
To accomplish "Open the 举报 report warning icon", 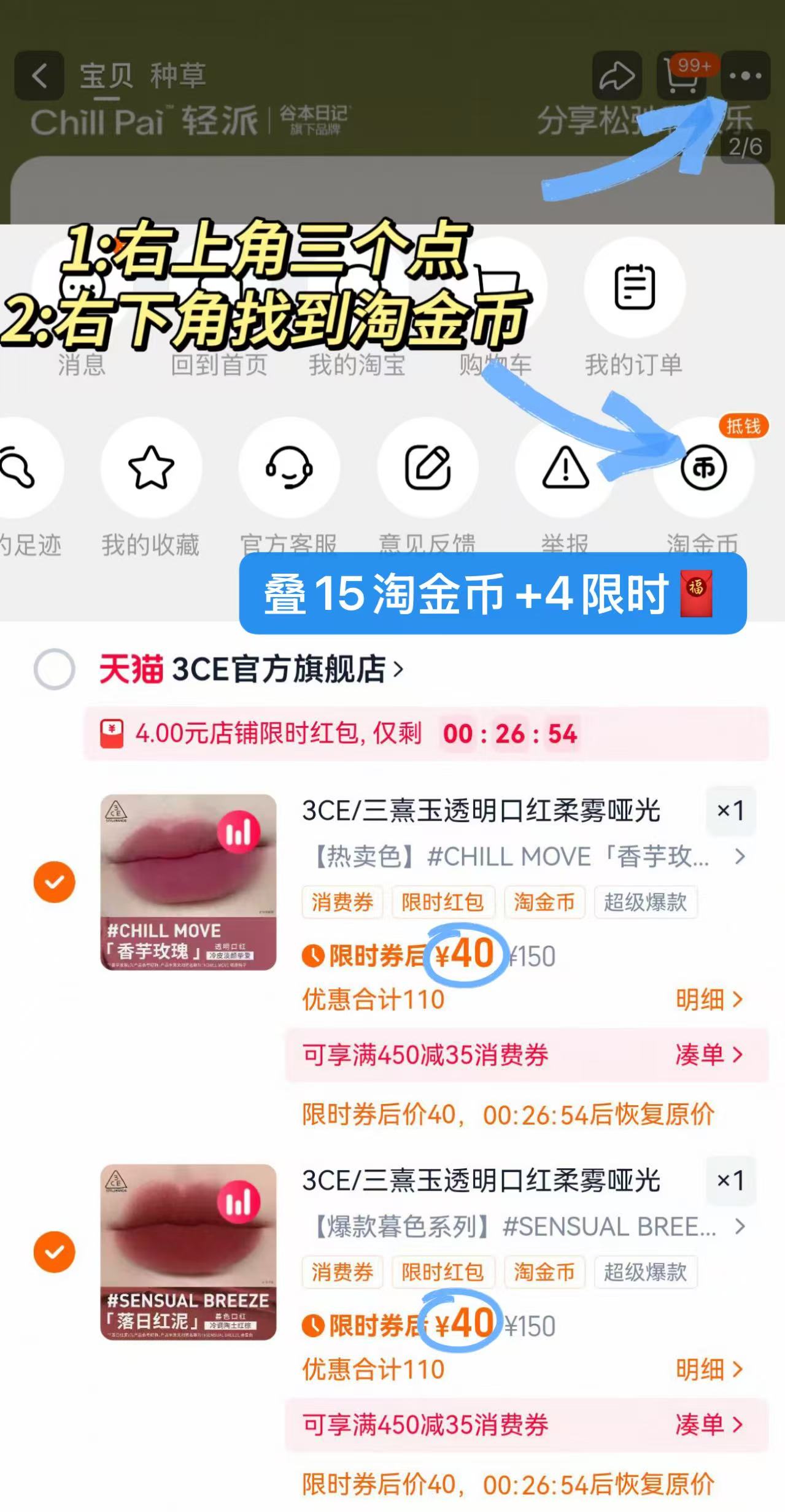I will (565, 468).
